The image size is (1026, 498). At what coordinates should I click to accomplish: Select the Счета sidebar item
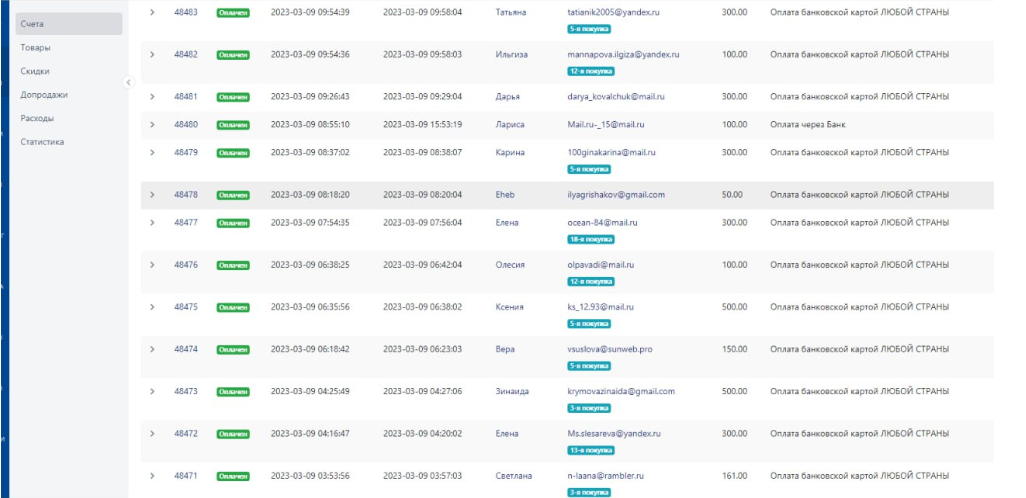[32, 23]
